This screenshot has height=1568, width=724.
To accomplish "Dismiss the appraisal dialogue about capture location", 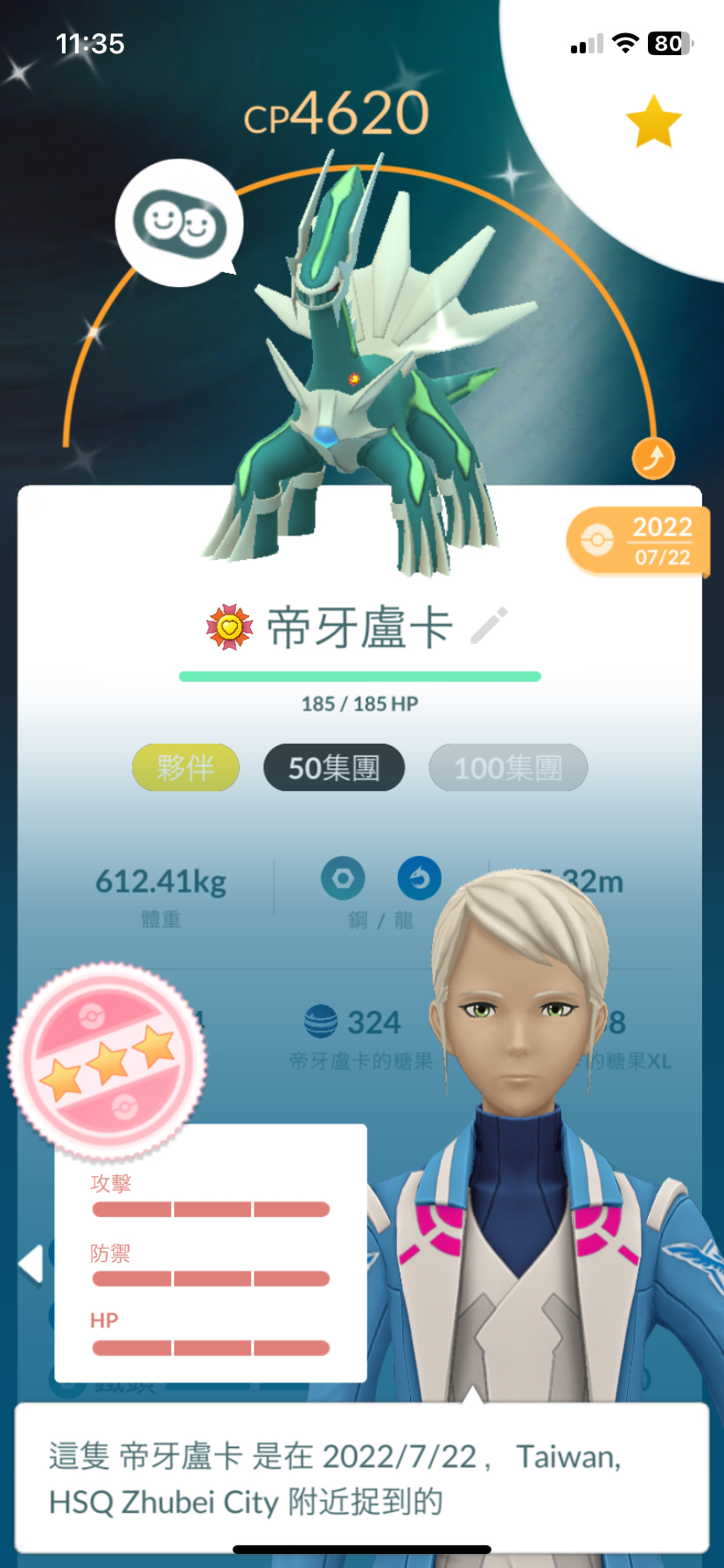I will click(x=361, y=1477).
